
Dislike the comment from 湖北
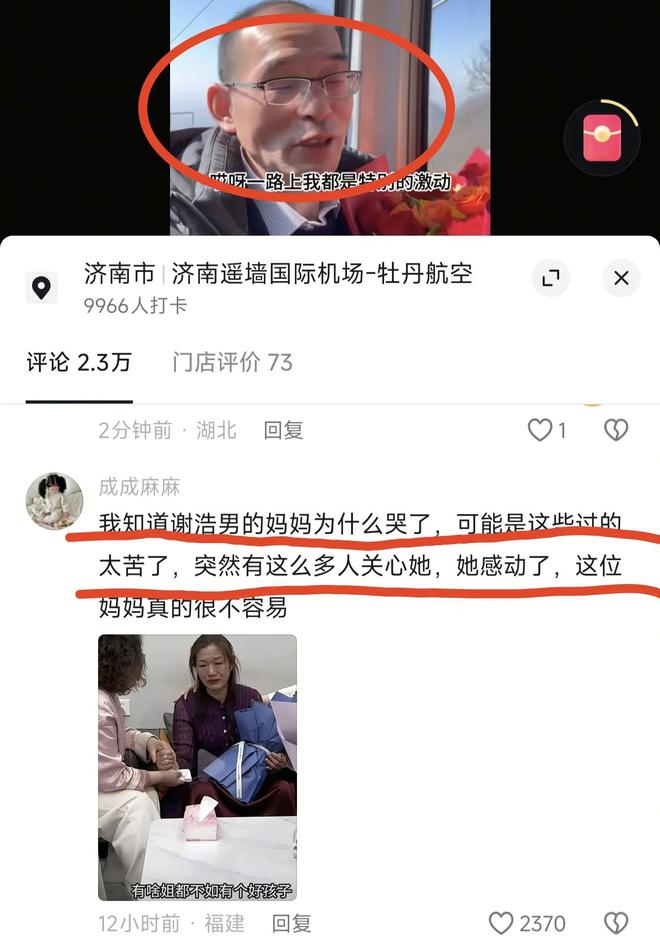click(616, 430)
